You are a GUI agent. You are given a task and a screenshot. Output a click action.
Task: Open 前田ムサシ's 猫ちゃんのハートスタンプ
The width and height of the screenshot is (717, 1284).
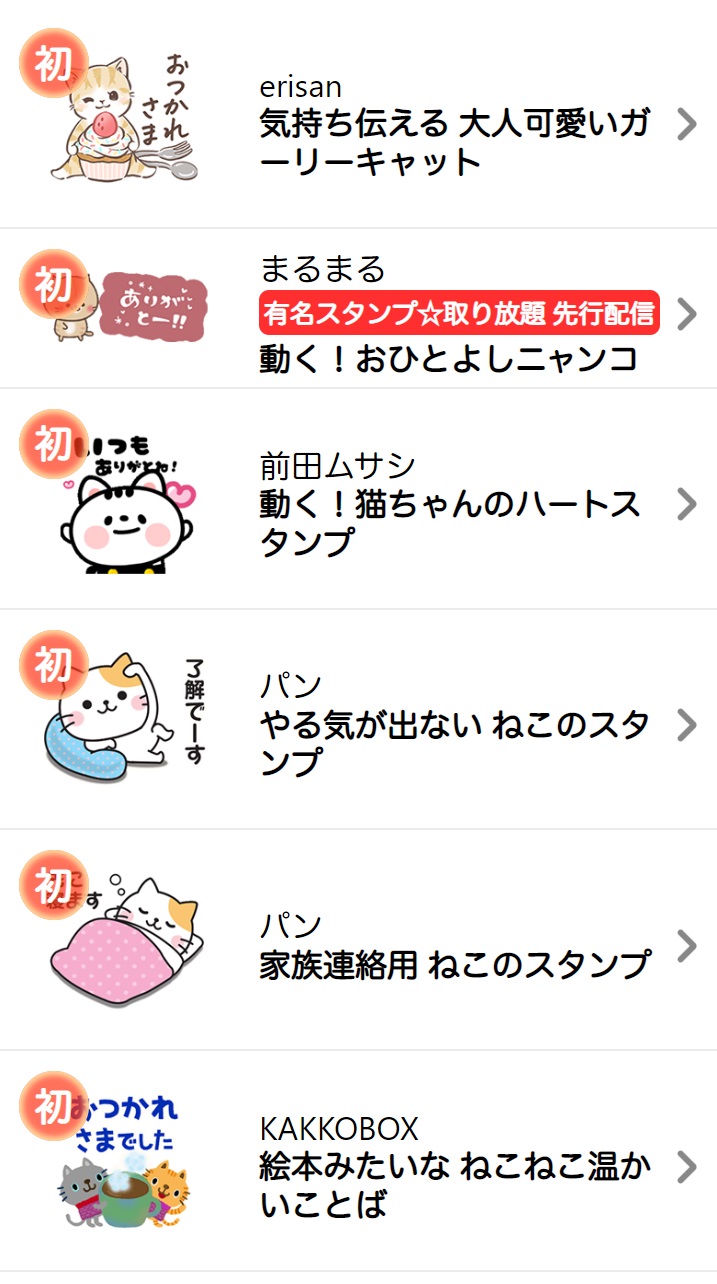pos(450,522)
